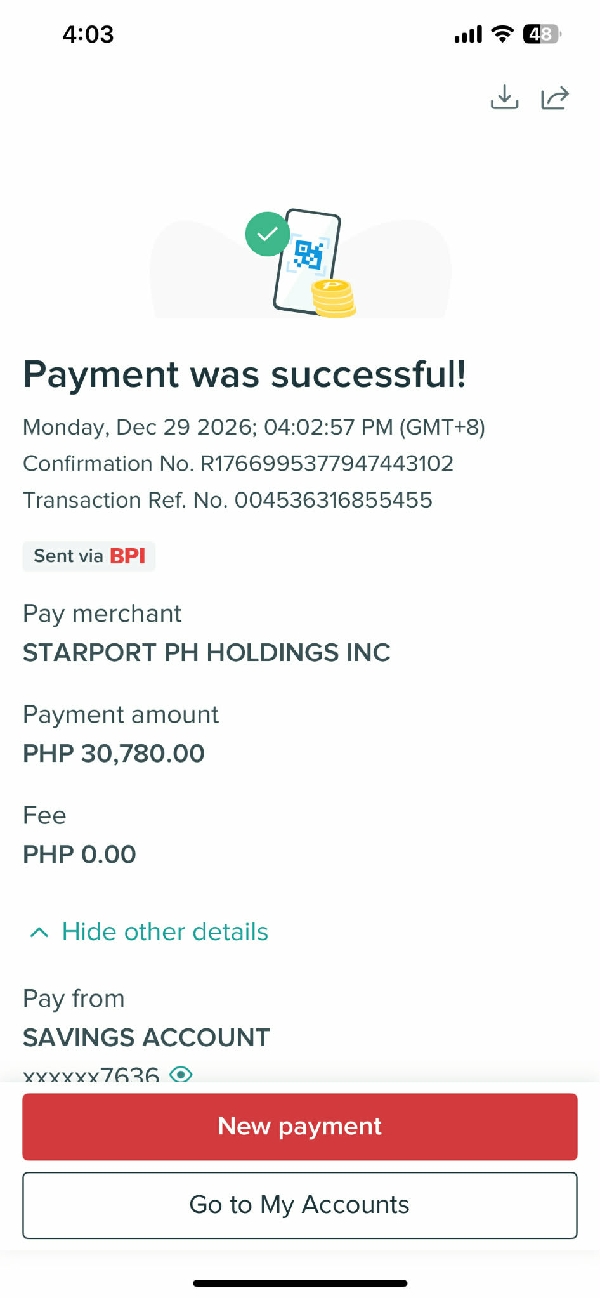Image resolution: width=600 pixels, height=1298 pixels.
Task: Start a new payment
Action: click(x=300, y=1126)
